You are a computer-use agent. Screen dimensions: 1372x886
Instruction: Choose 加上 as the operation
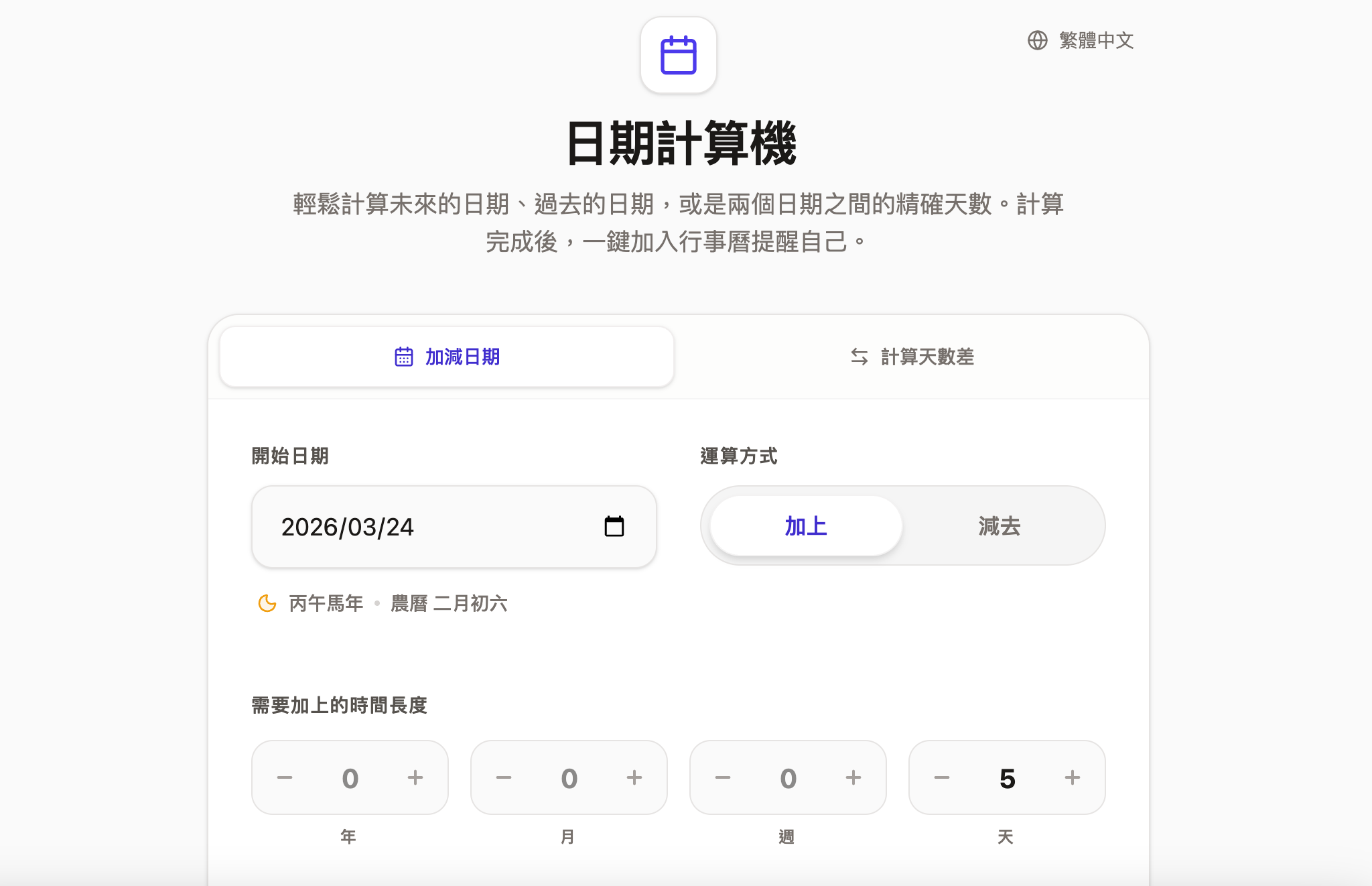(806, 526)
